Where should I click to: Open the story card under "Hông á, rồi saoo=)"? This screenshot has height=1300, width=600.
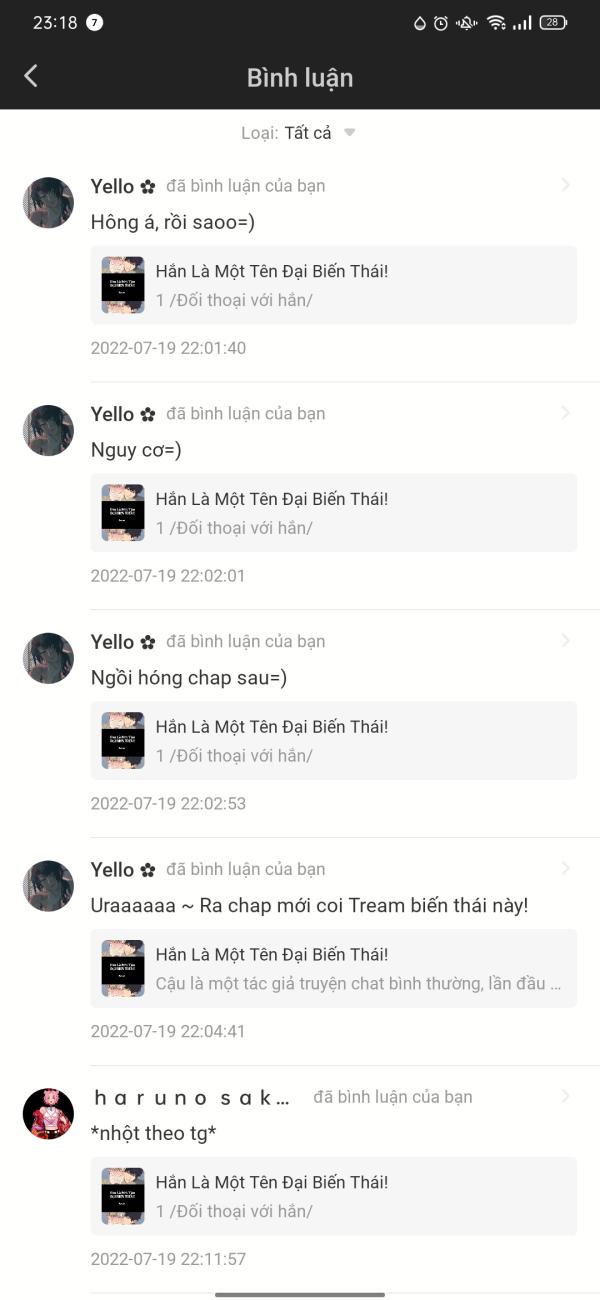coord(333,285)
